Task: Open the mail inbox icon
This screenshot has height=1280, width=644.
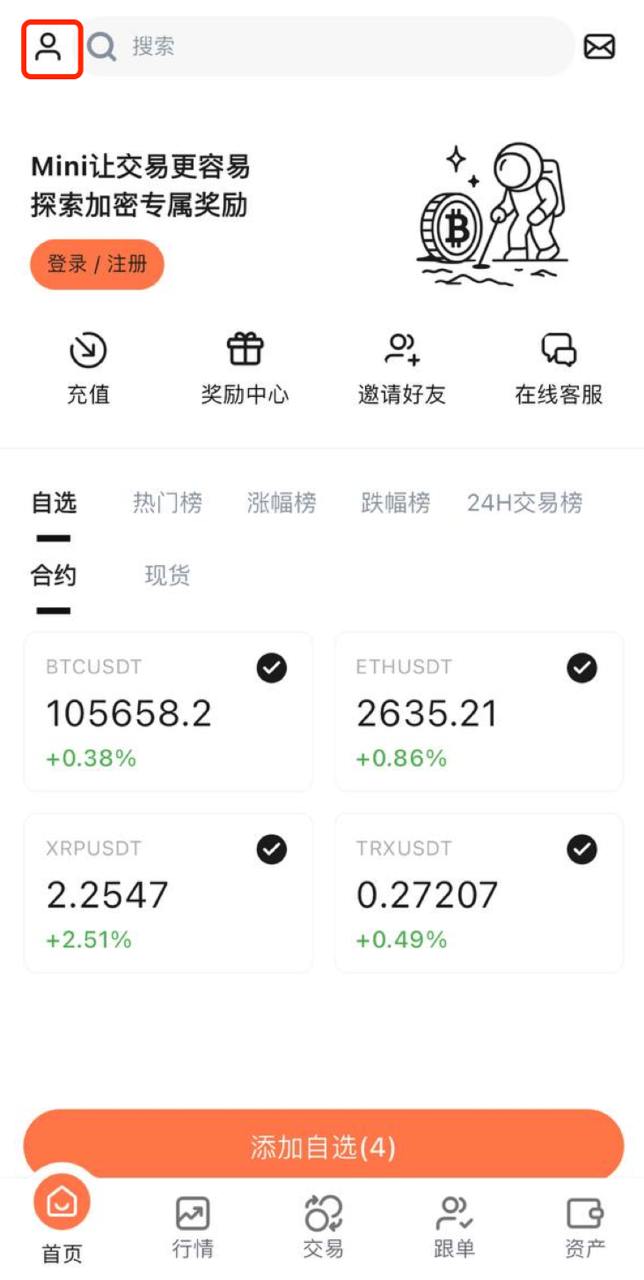Action: pyautogui.click(x=599, y=47)
